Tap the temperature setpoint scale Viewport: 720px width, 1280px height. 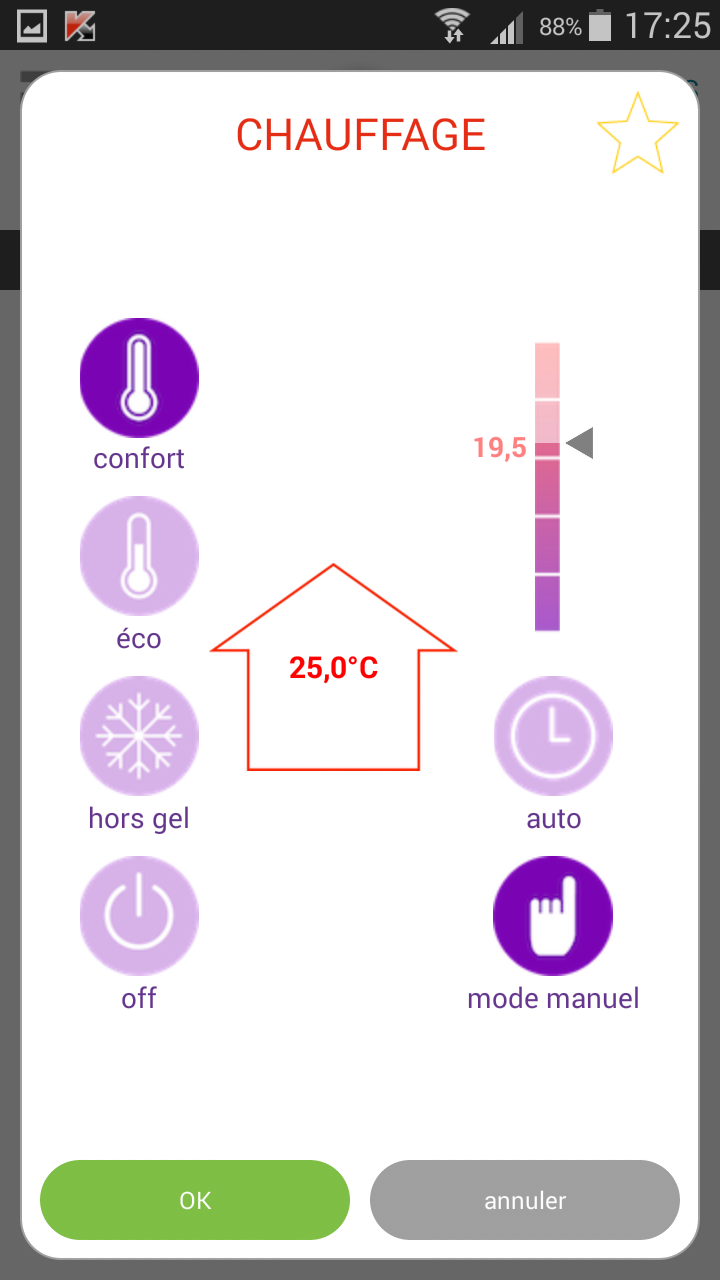(547, 487)
